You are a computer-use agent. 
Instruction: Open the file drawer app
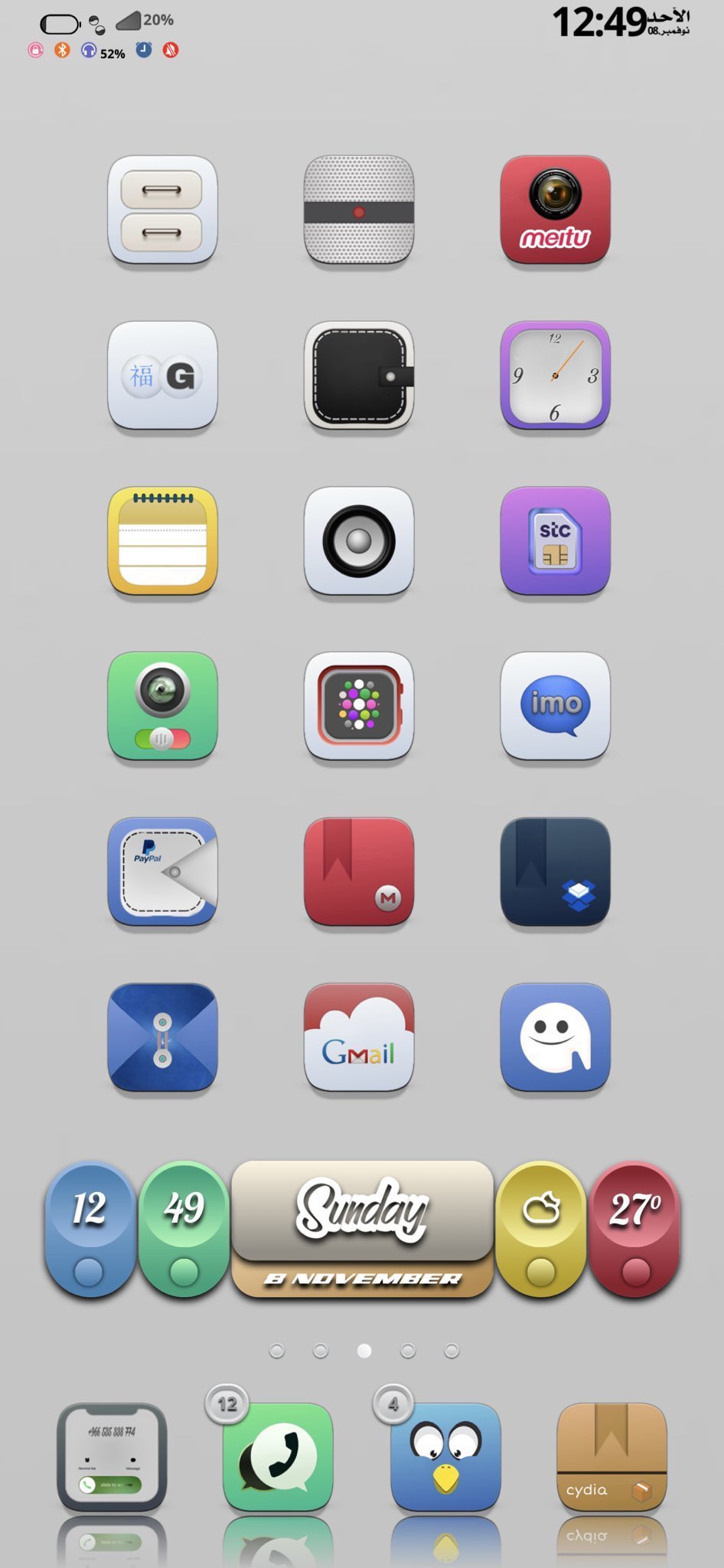click(x=162, y=210)
